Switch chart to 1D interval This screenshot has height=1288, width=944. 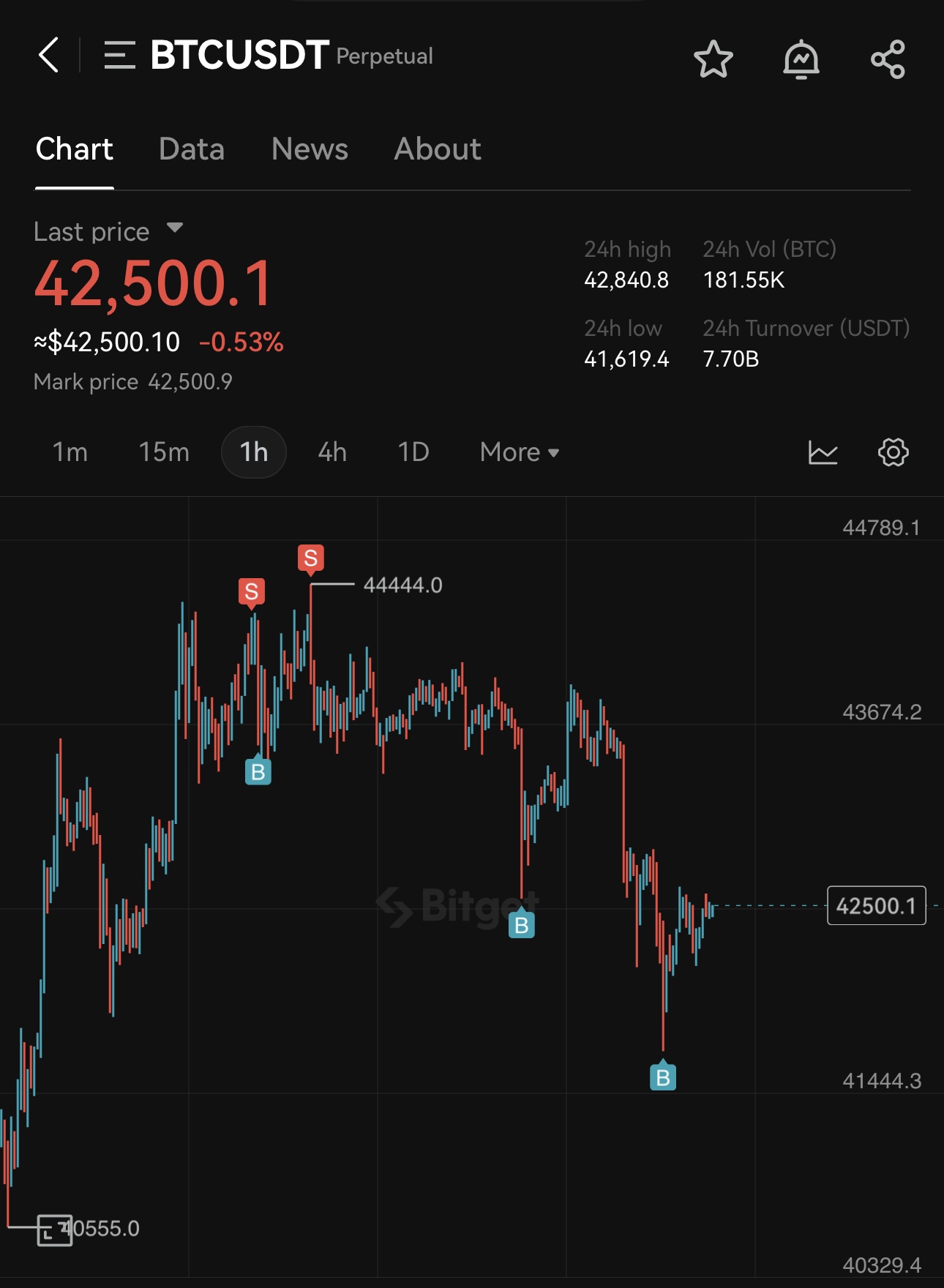pos(413,452)
